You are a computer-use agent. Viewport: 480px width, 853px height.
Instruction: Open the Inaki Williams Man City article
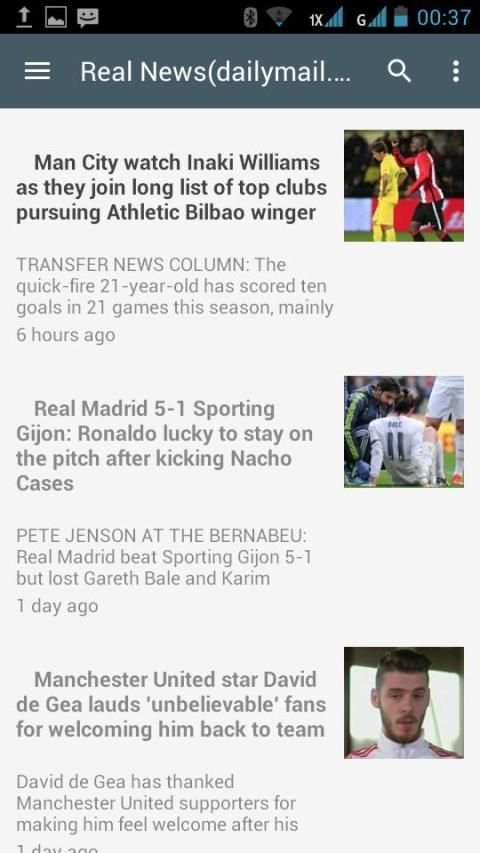tap(172, 187)
